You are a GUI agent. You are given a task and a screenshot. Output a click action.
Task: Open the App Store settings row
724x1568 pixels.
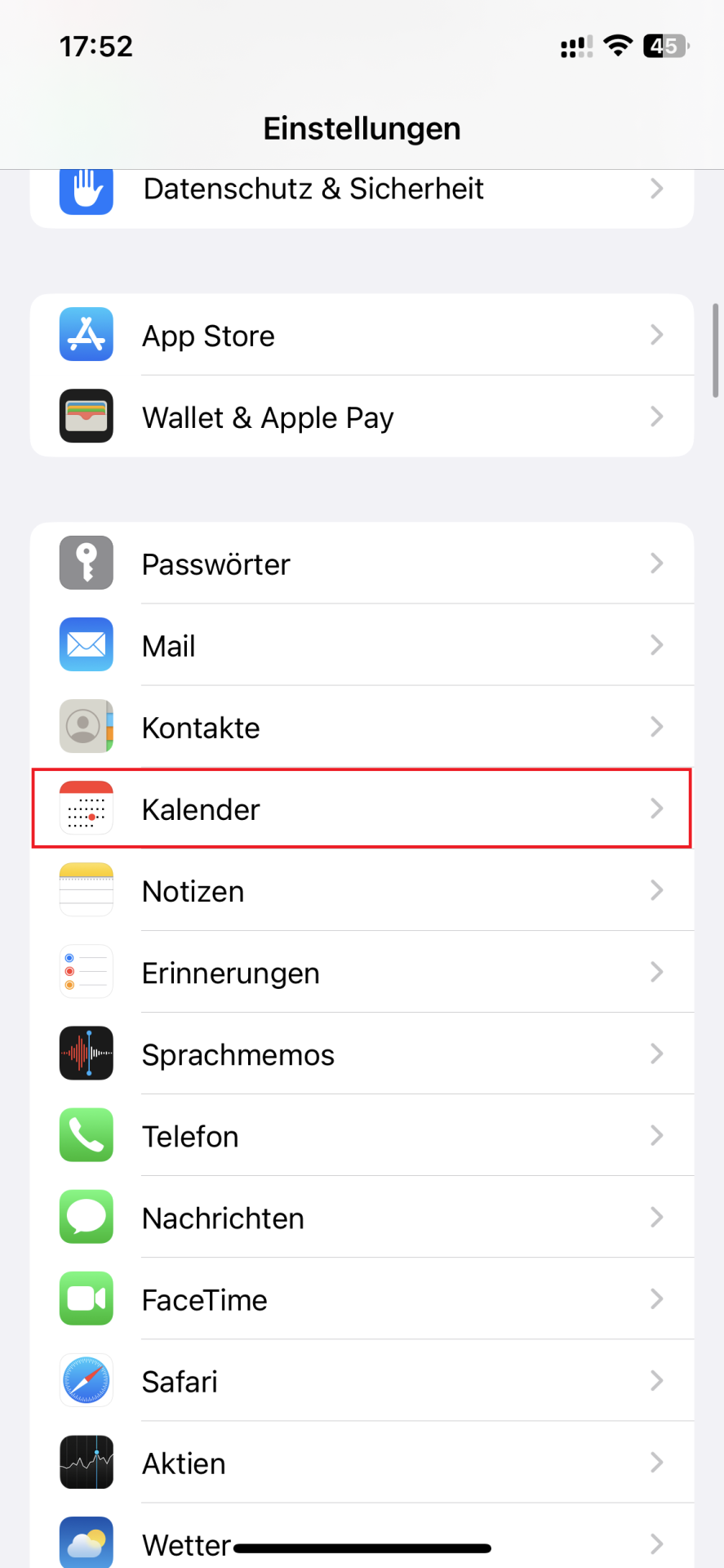362,335
